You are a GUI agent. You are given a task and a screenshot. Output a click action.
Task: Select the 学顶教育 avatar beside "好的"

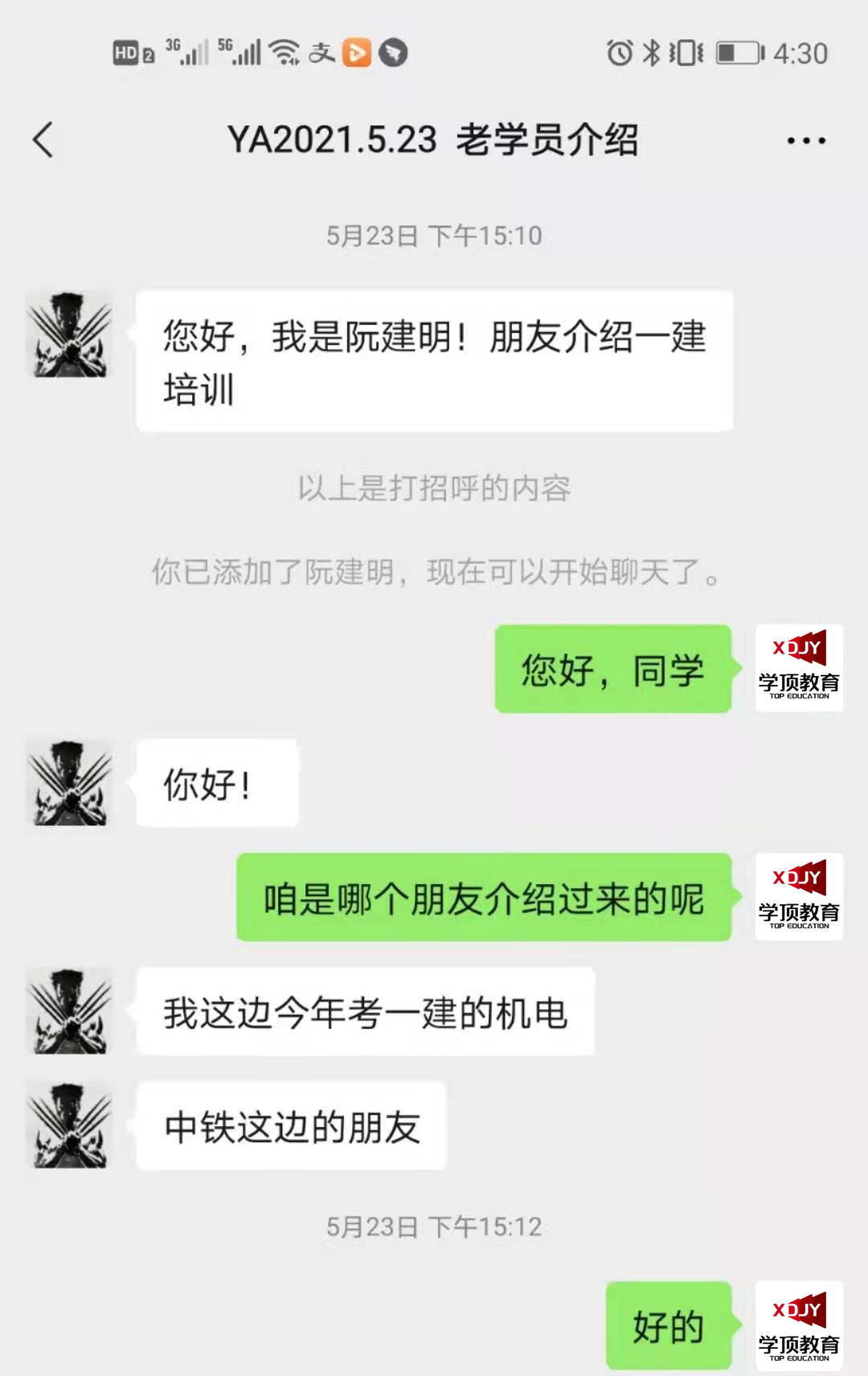click(799, 1326)
